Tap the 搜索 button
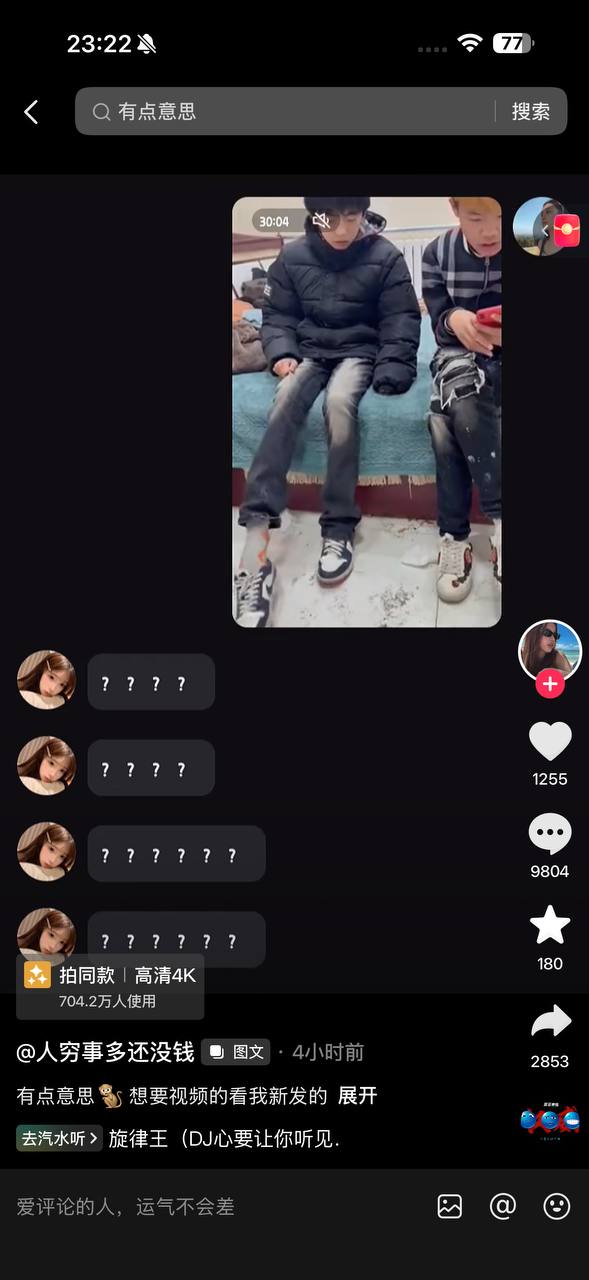Viewport: 589px width, 1280px height. point(531,111)
